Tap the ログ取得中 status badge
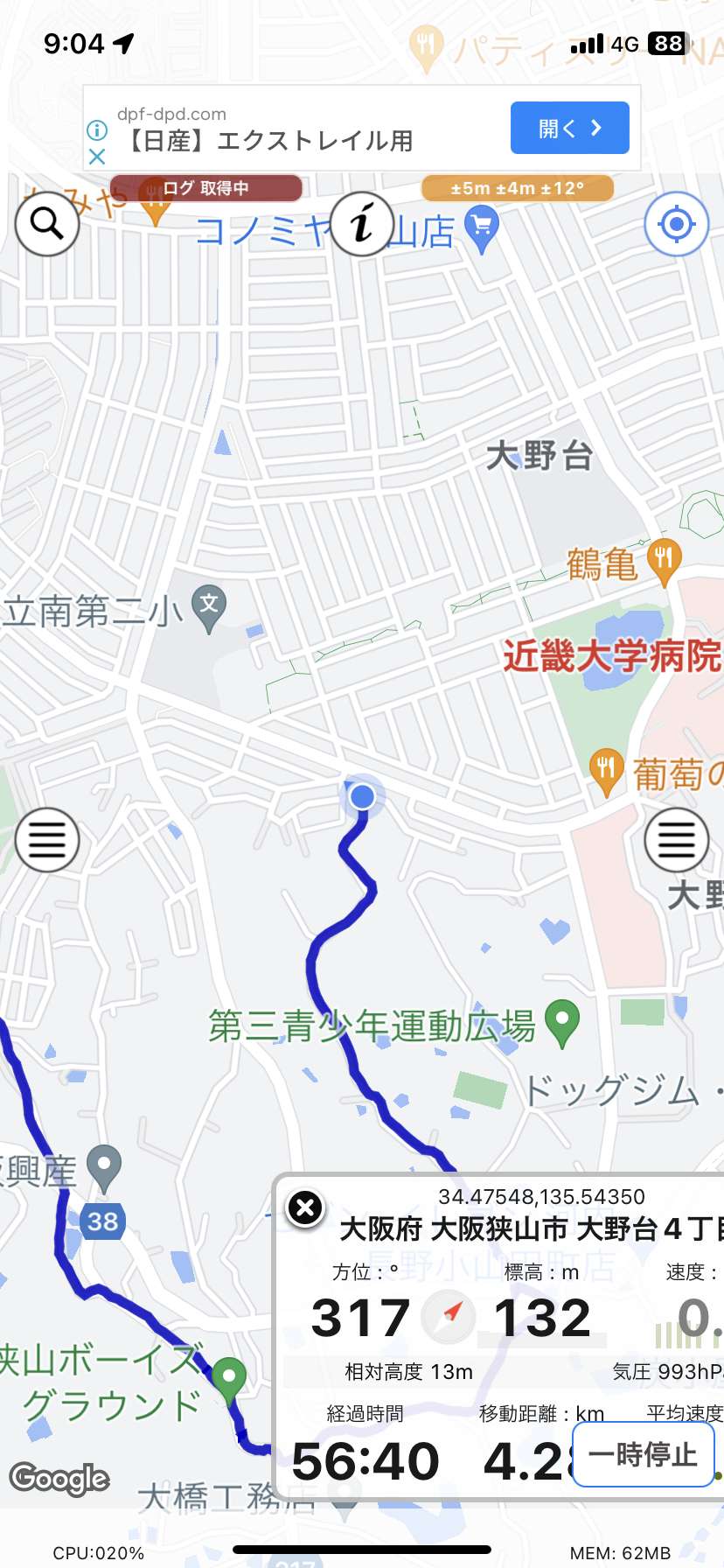The height and width of the screenshot is (1568, 724). coord(206,188)
